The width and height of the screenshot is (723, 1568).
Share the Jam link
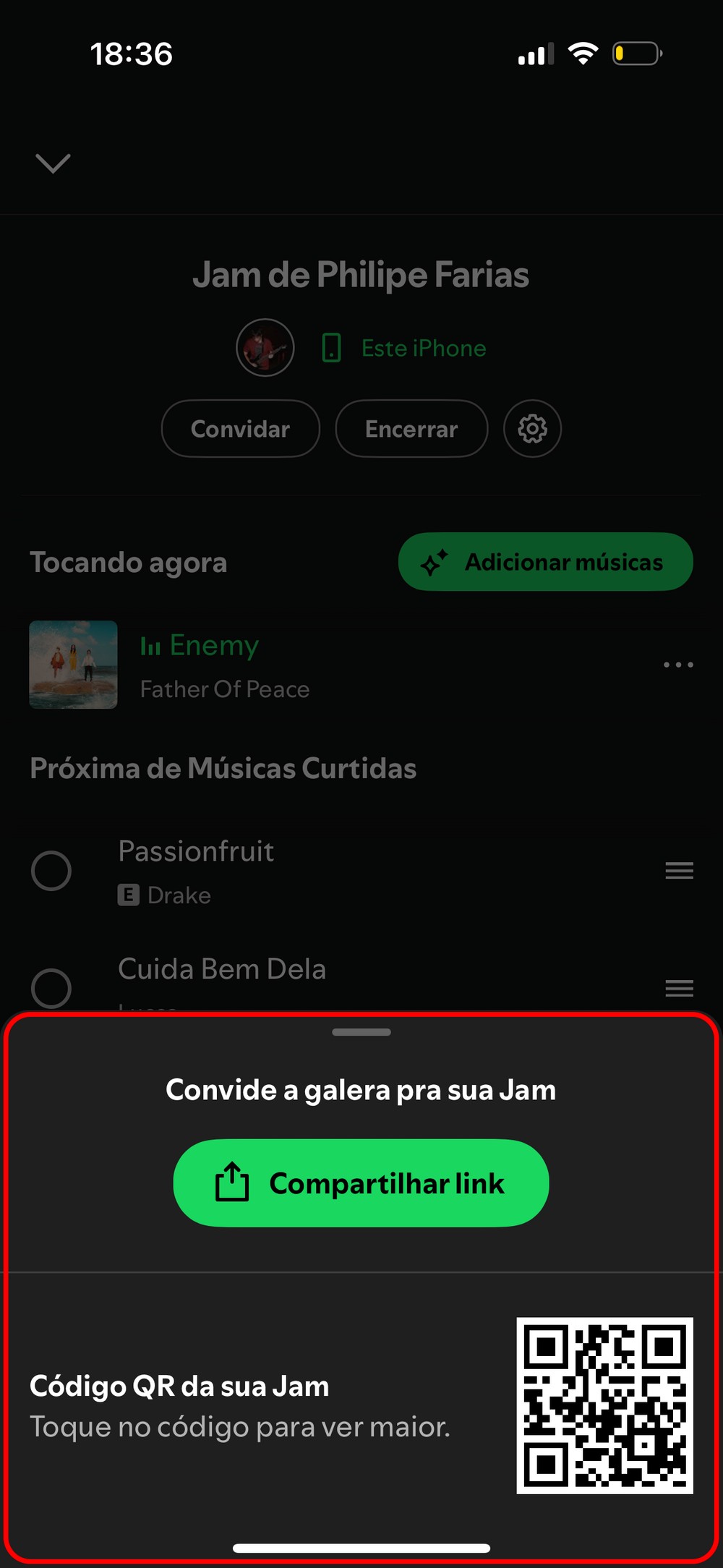[361, 1183]
